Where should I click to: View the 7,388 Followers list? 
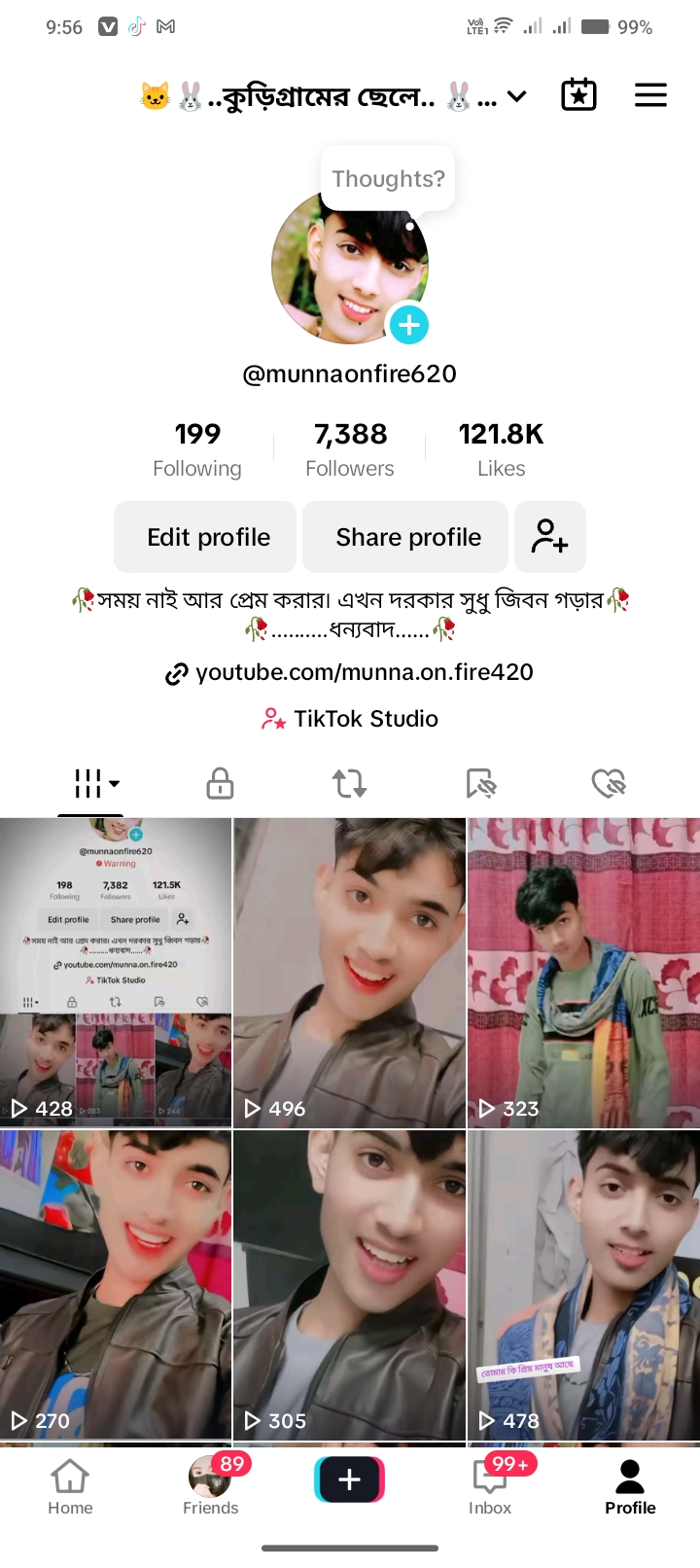350,449
